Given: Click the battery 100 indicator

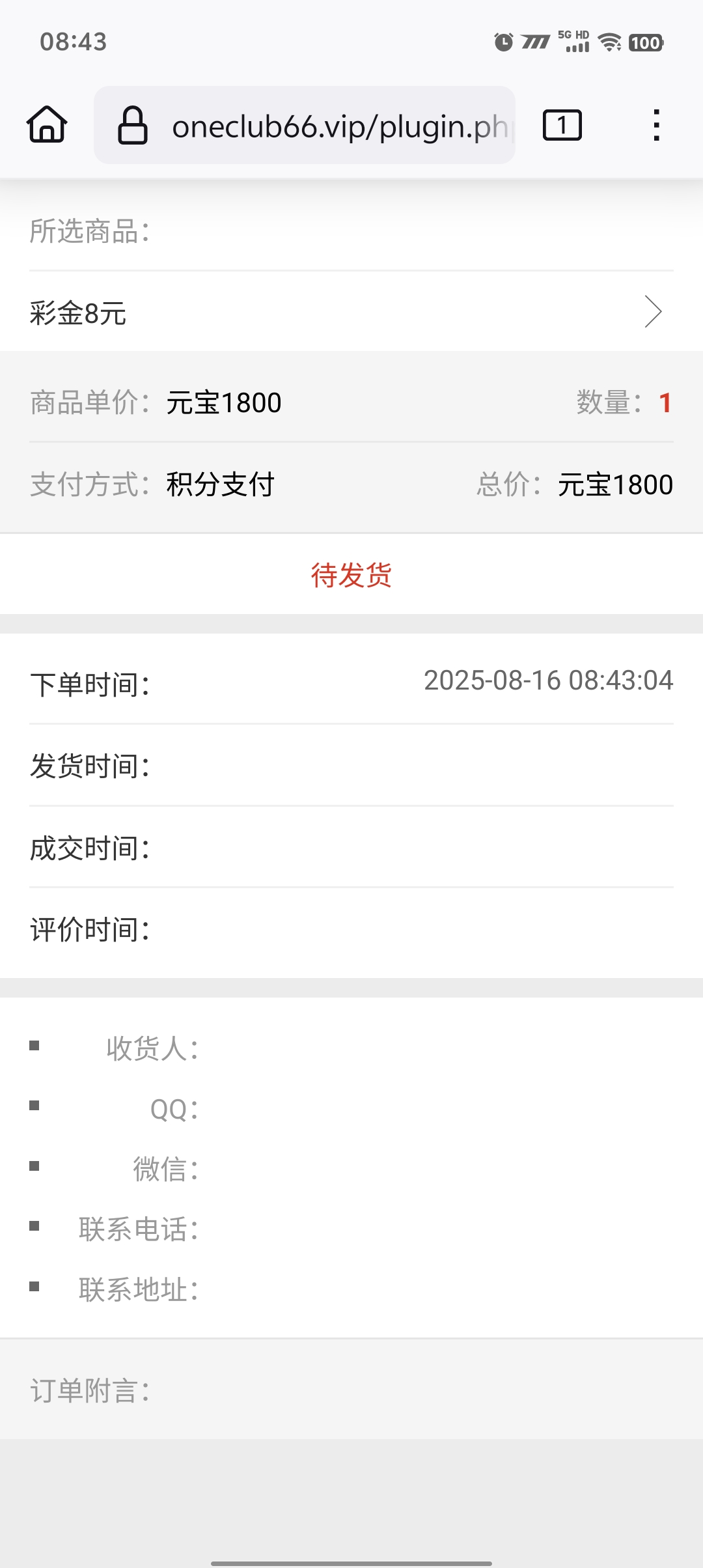Looking at the screenshot, I should tap(644, 42).
